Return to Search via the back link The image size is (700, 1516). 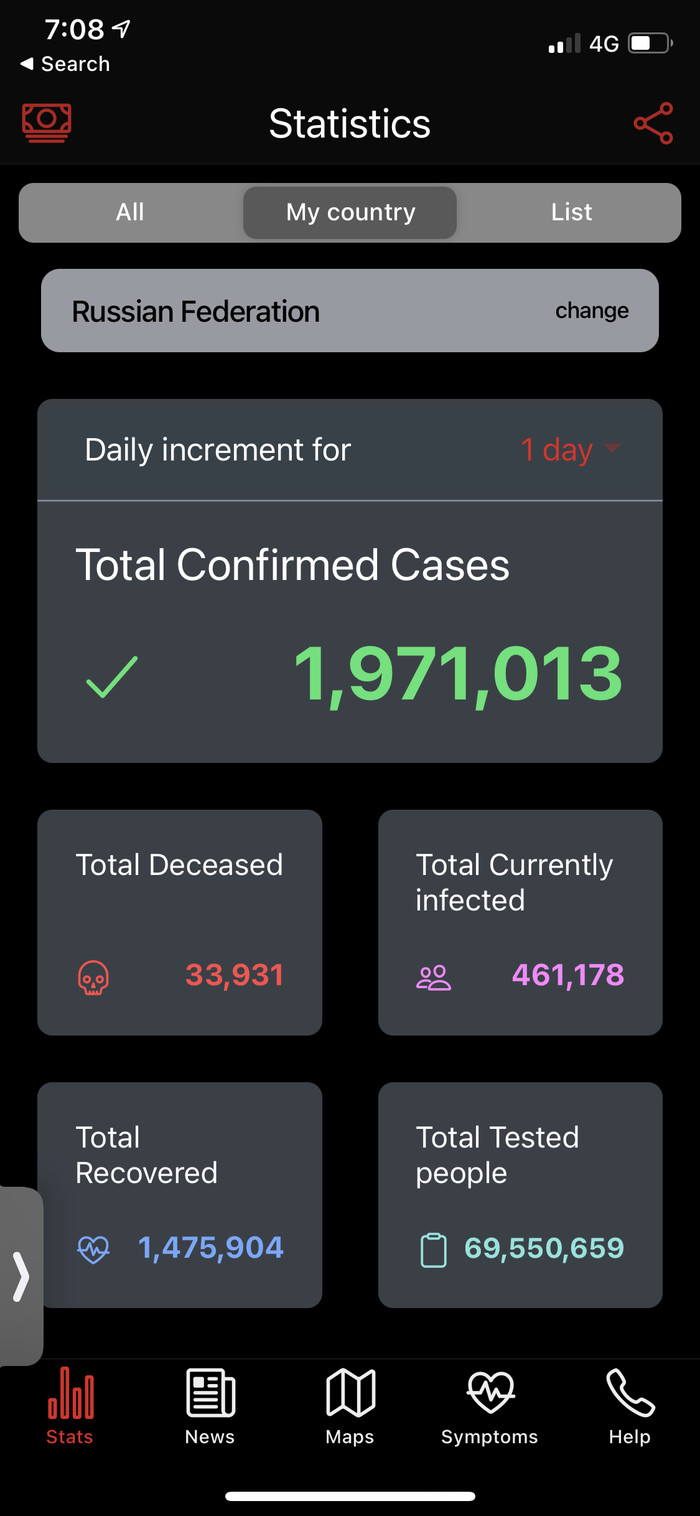click(x=65, y=64)
